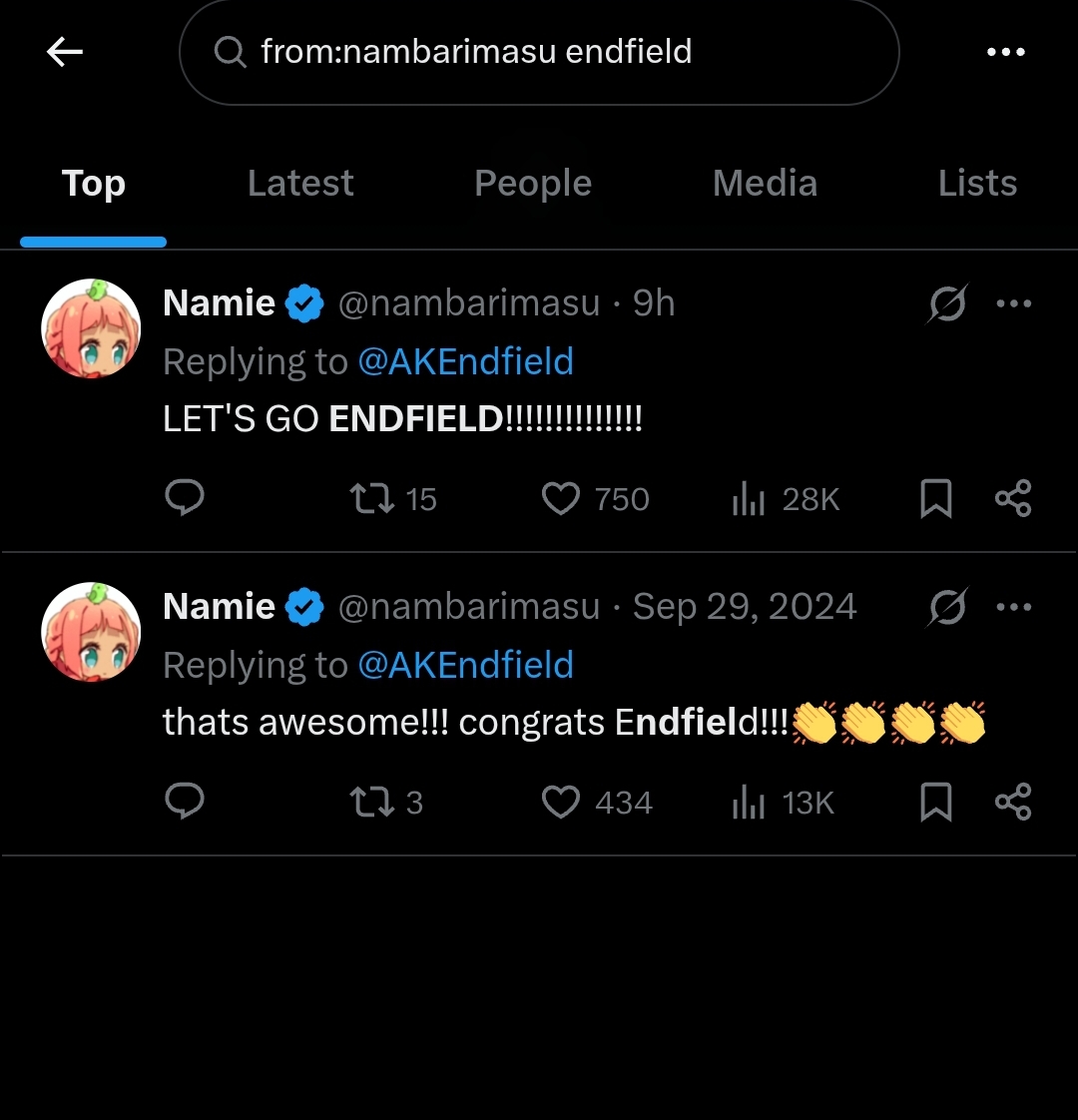Image resolution: width=1078 pixels, height=1120 pixels.
Task: Switch to the Lists tab
Action: click(977, 184)
